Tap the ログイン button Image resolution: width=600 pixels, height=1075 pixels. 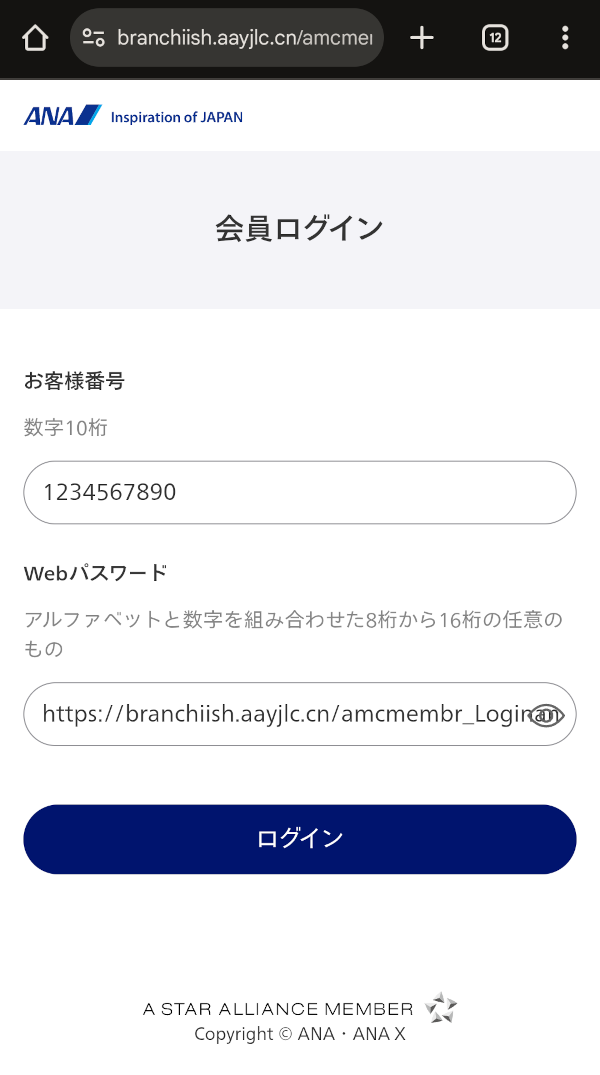click(x=299, y=839)
